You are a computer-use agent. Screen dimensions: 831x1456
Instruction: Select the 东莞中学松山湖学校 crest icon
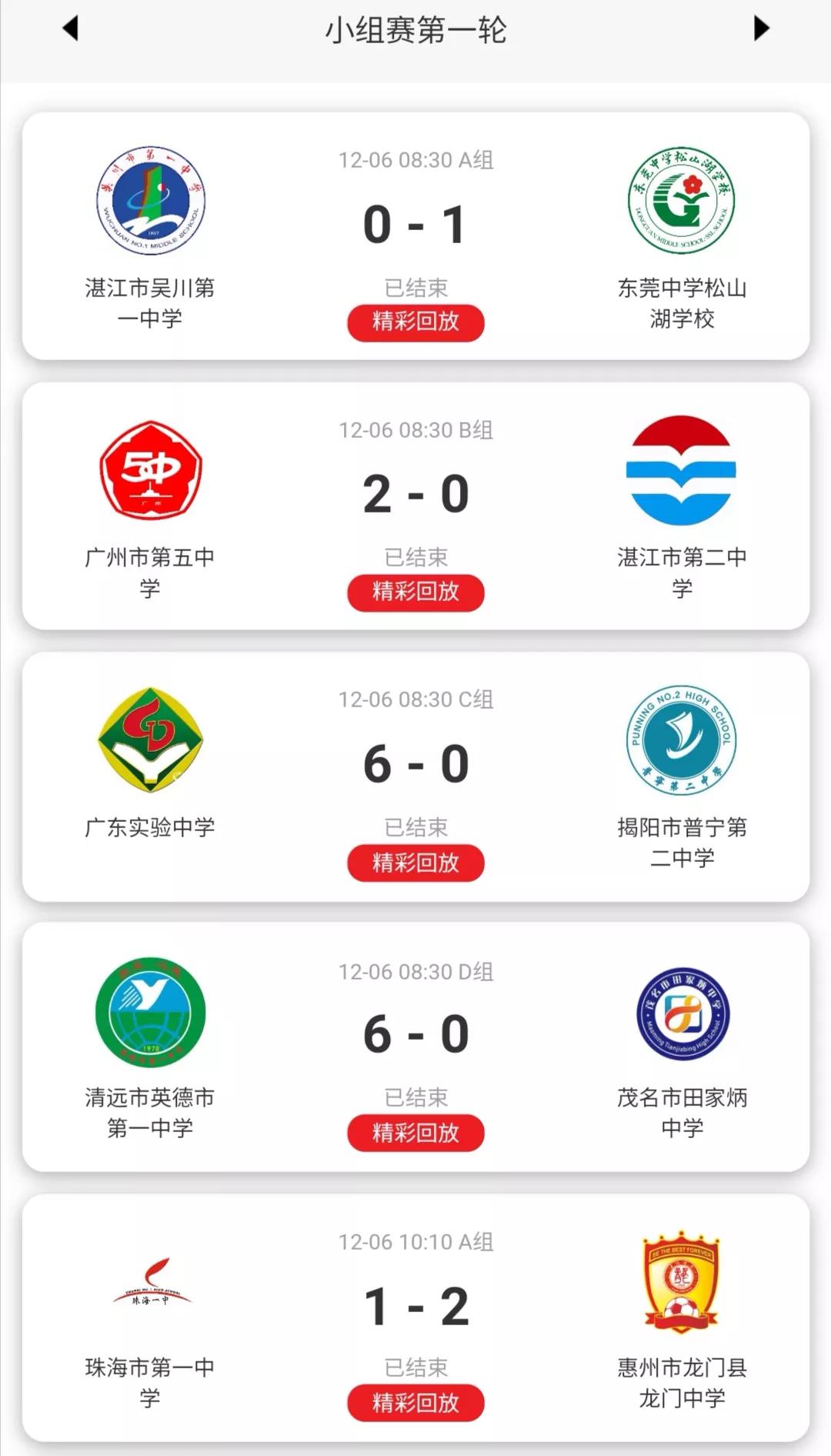[680, 202]
